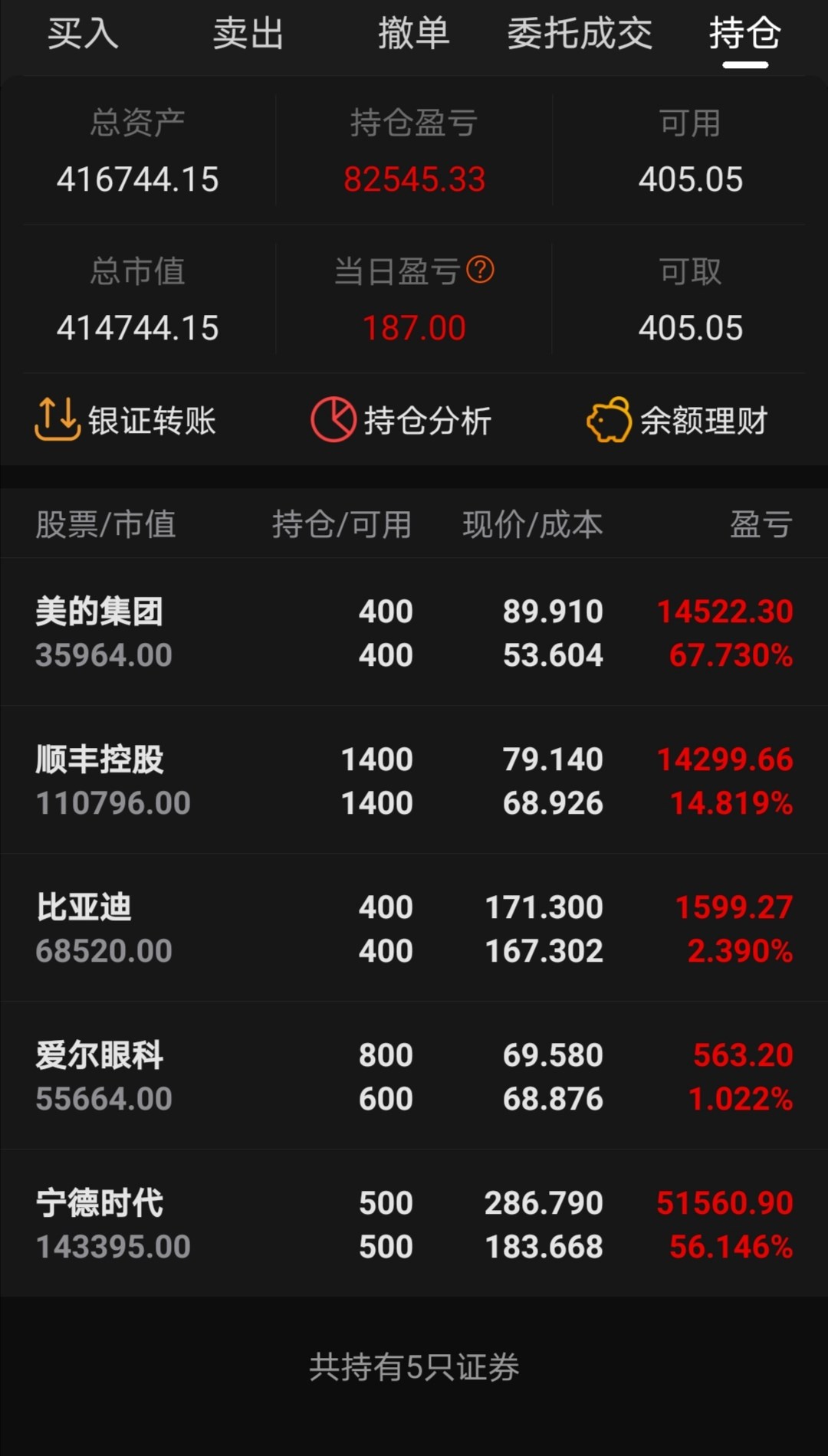Tap the 总资产 total assets value
This screenshot has height=1456, width=828.
(x=138, y=179)
